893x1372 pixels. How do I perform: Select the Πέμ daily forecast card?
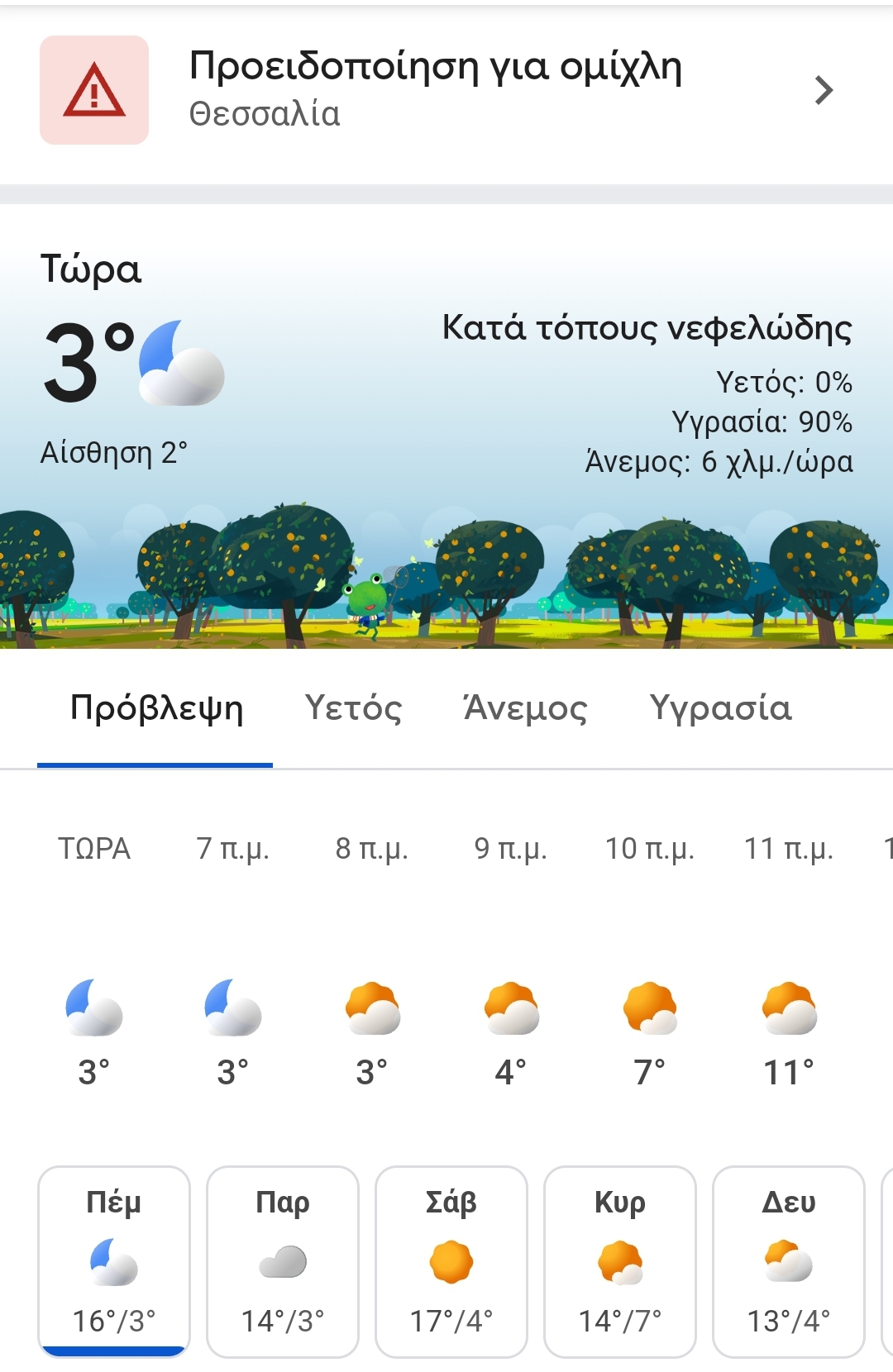pyautogui.click(x=114, y=1260)
